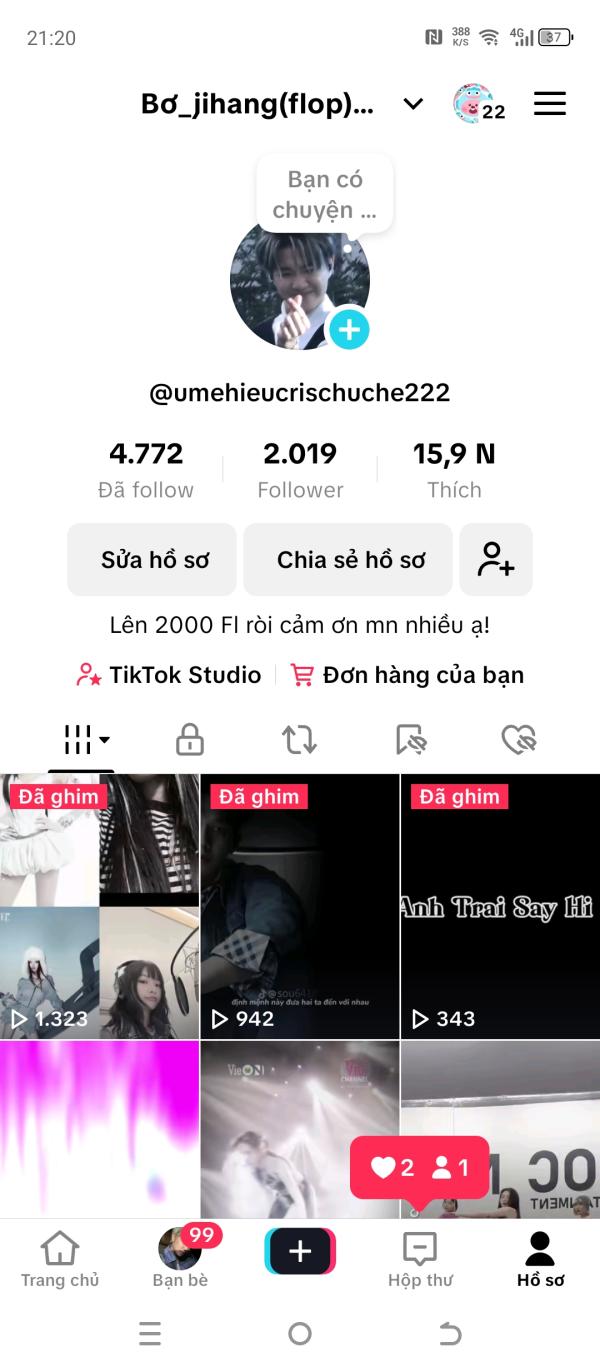Open pinned video with 942 views
600x1367 pixels.
tap(299, 907)
